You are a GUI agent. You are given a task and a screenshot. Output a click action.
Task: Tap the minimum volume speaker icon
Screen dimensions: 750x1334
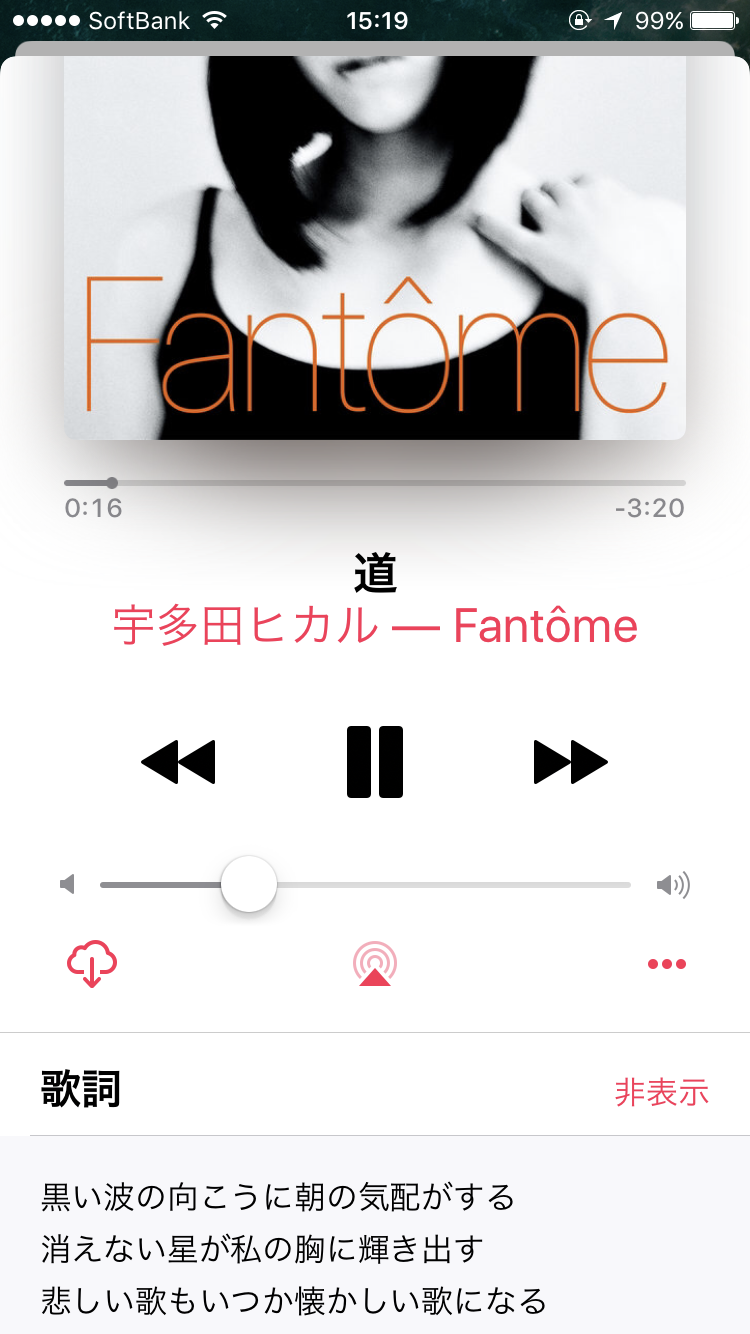(x=68, y=884)
